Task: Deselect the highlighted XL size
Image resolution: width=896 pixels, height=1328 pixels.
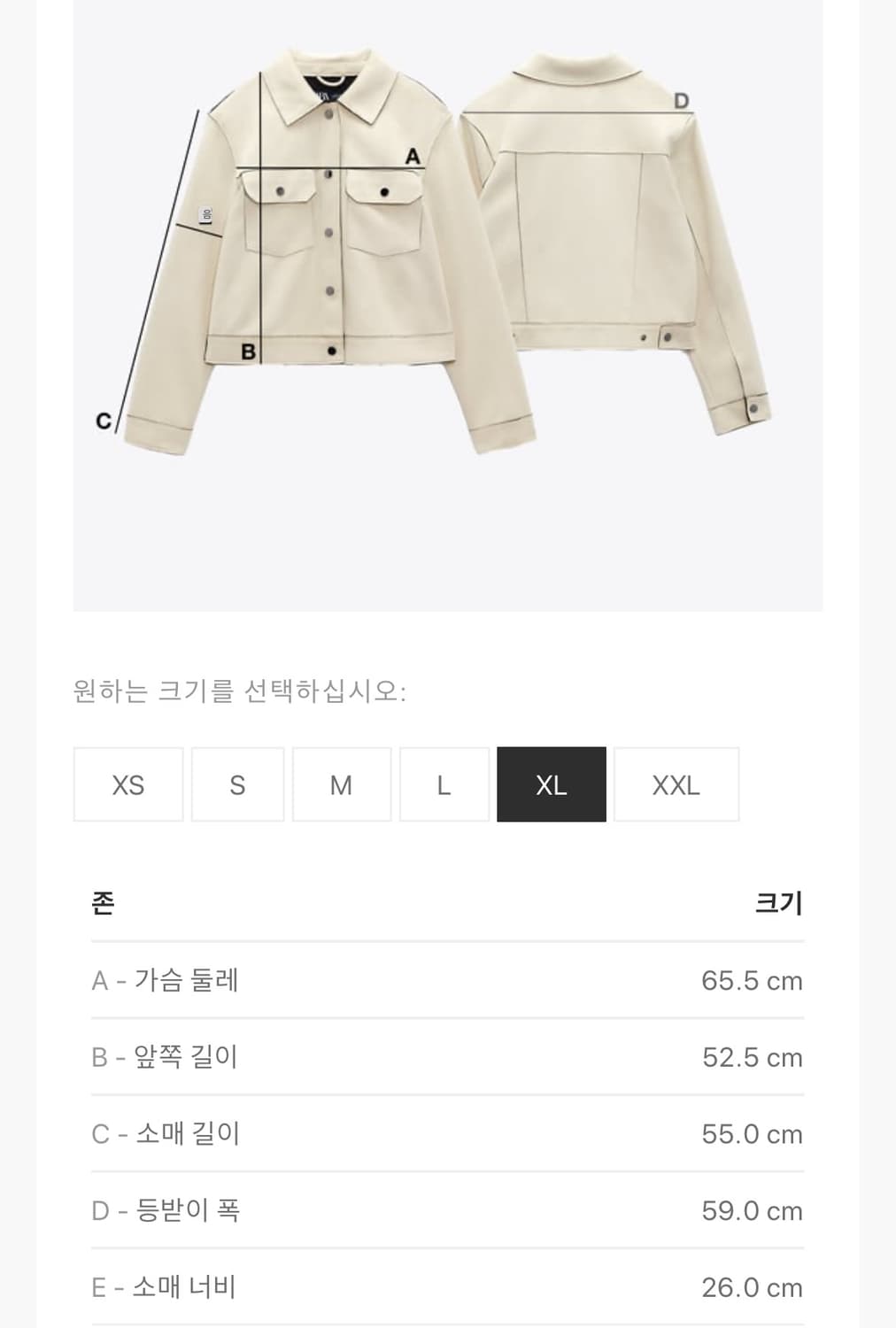Action: point(551,784)
